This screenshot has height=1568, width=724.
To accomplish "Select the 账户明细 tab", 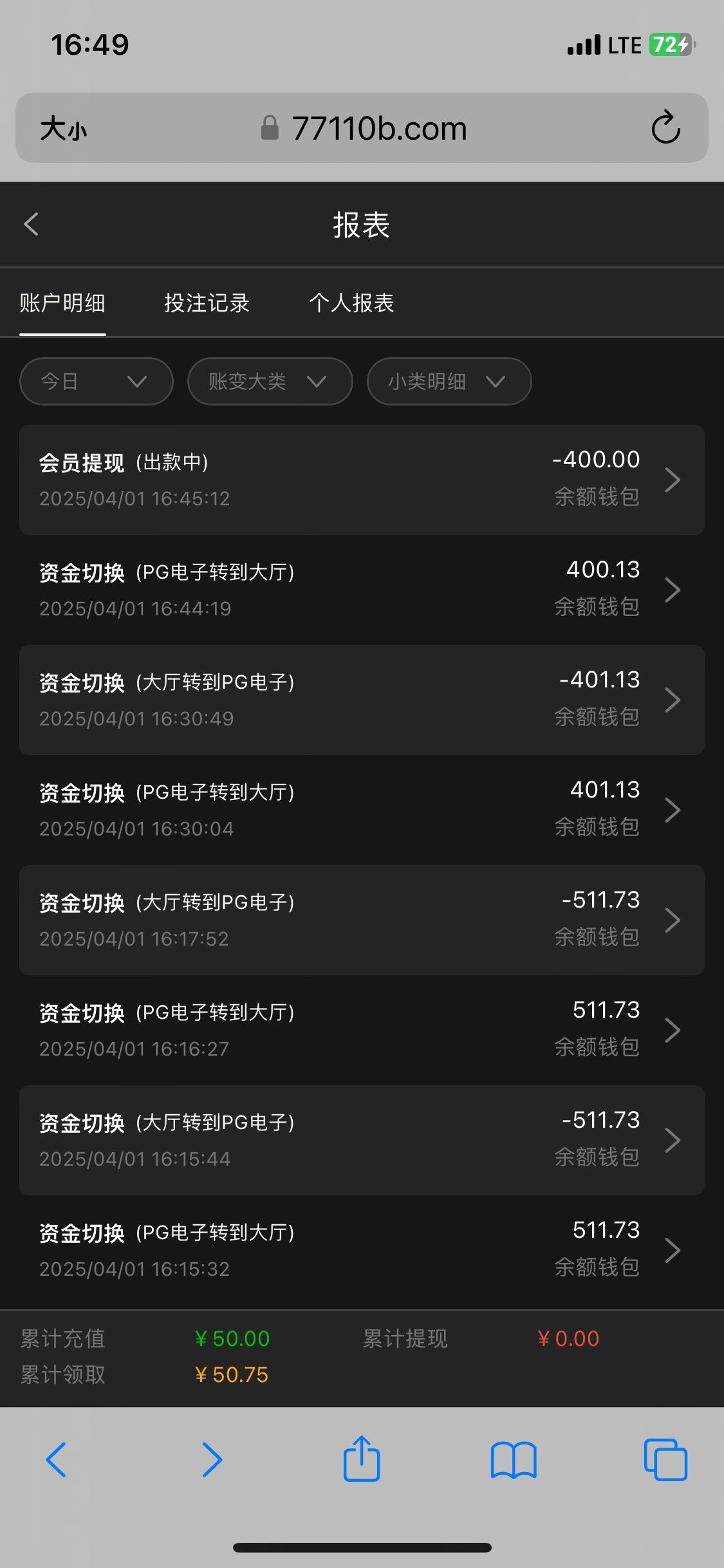I will point(62,303).
